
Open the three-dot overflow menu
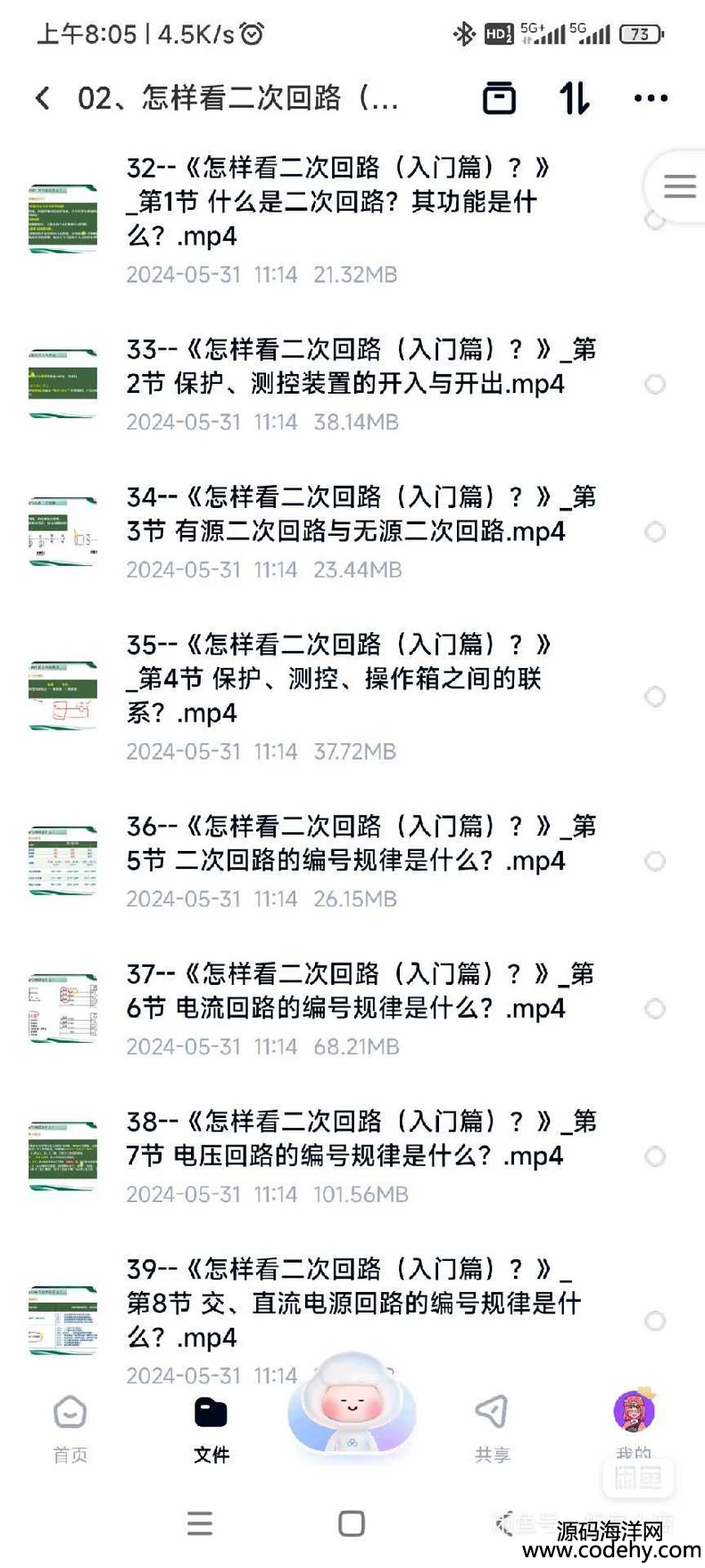click(651, 97)
